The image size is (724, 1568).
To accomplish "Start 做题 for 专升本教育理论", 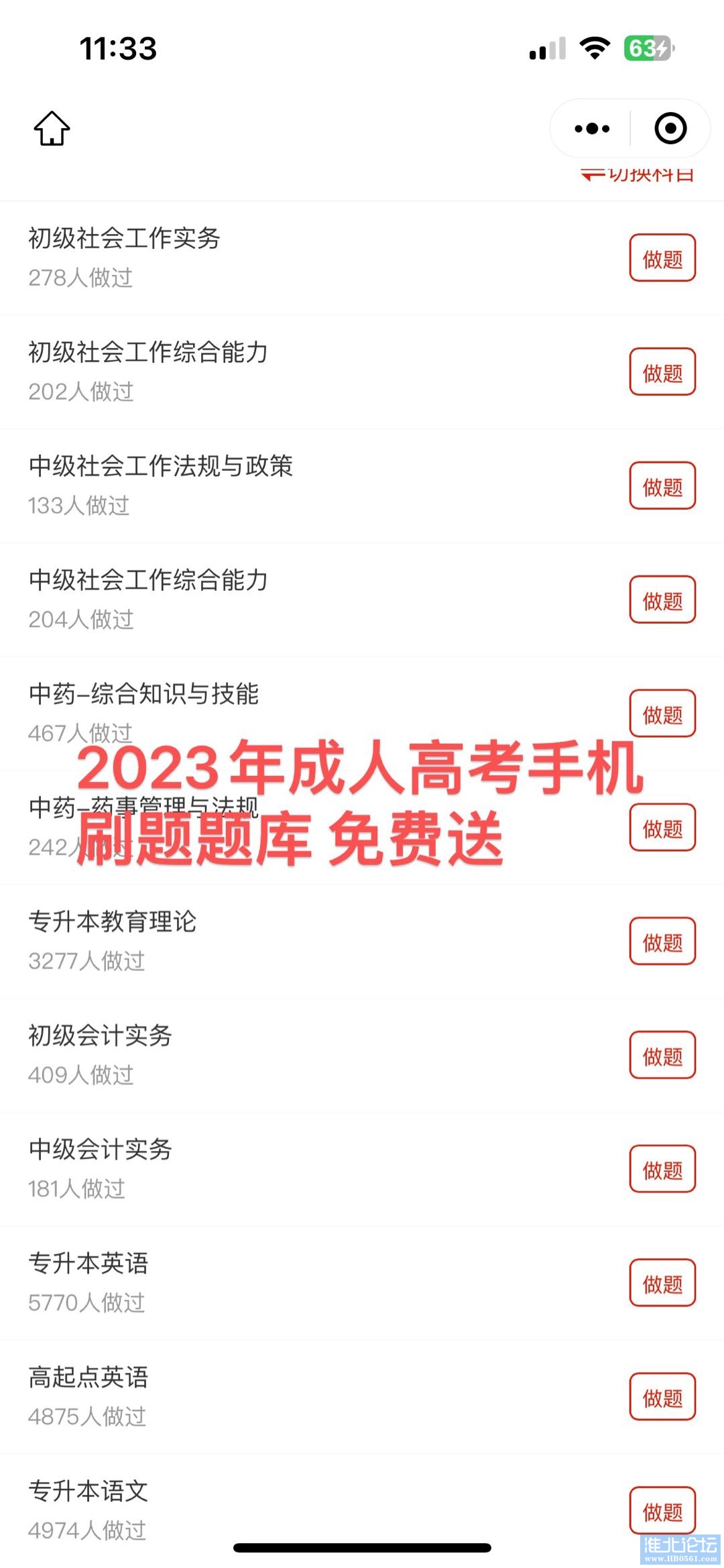I will [x=662, y=942].
